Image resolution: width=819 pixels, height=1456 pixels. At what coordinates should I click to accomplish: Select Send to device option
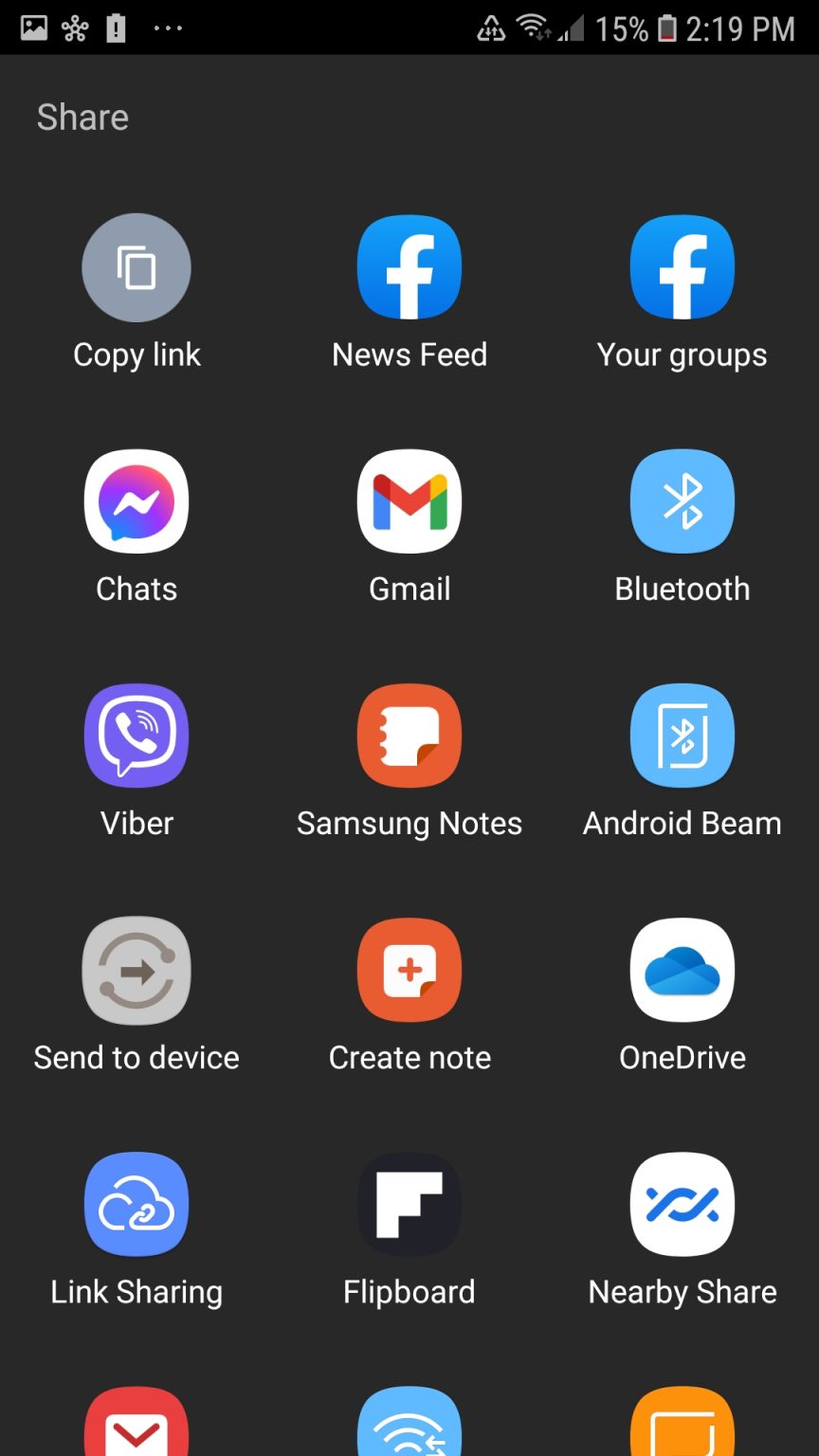pyautogui.click(x=136, y=970)
